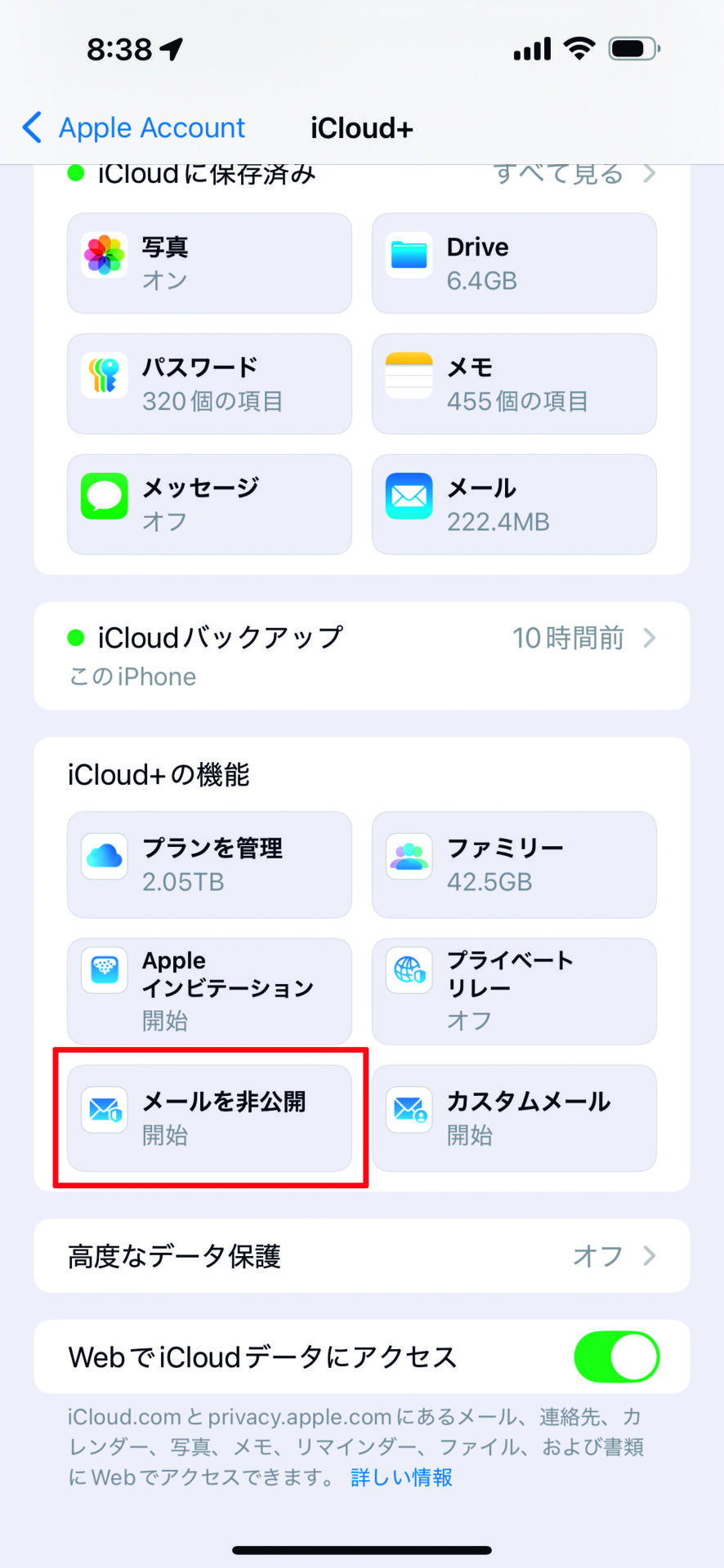Tap the メモ (Notes) icon
This screenshot has height=1568, width=724.
tap(409, 375)
